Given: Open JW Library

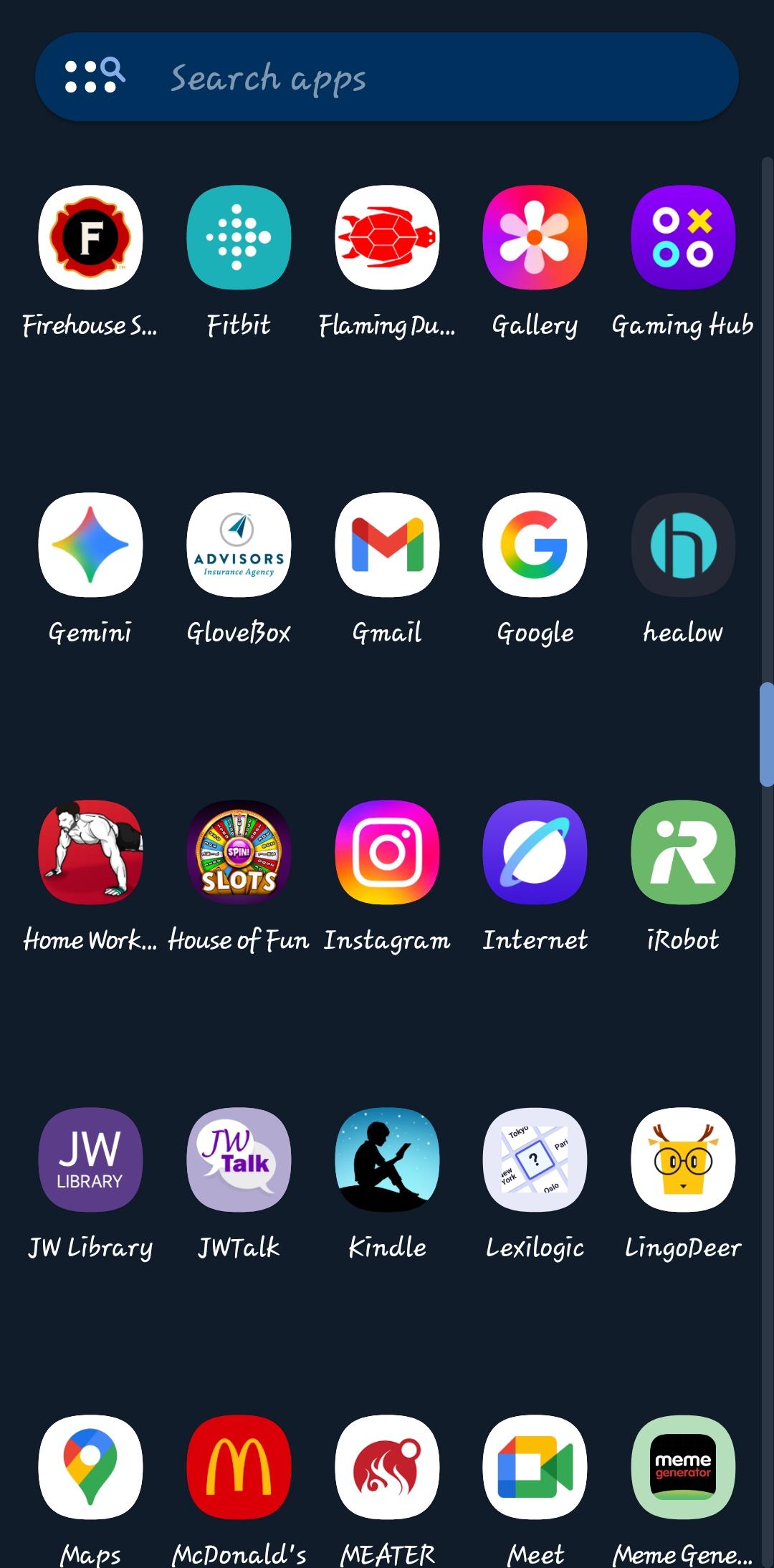Looking at the screenshot, I should (x=90, y=1160).
